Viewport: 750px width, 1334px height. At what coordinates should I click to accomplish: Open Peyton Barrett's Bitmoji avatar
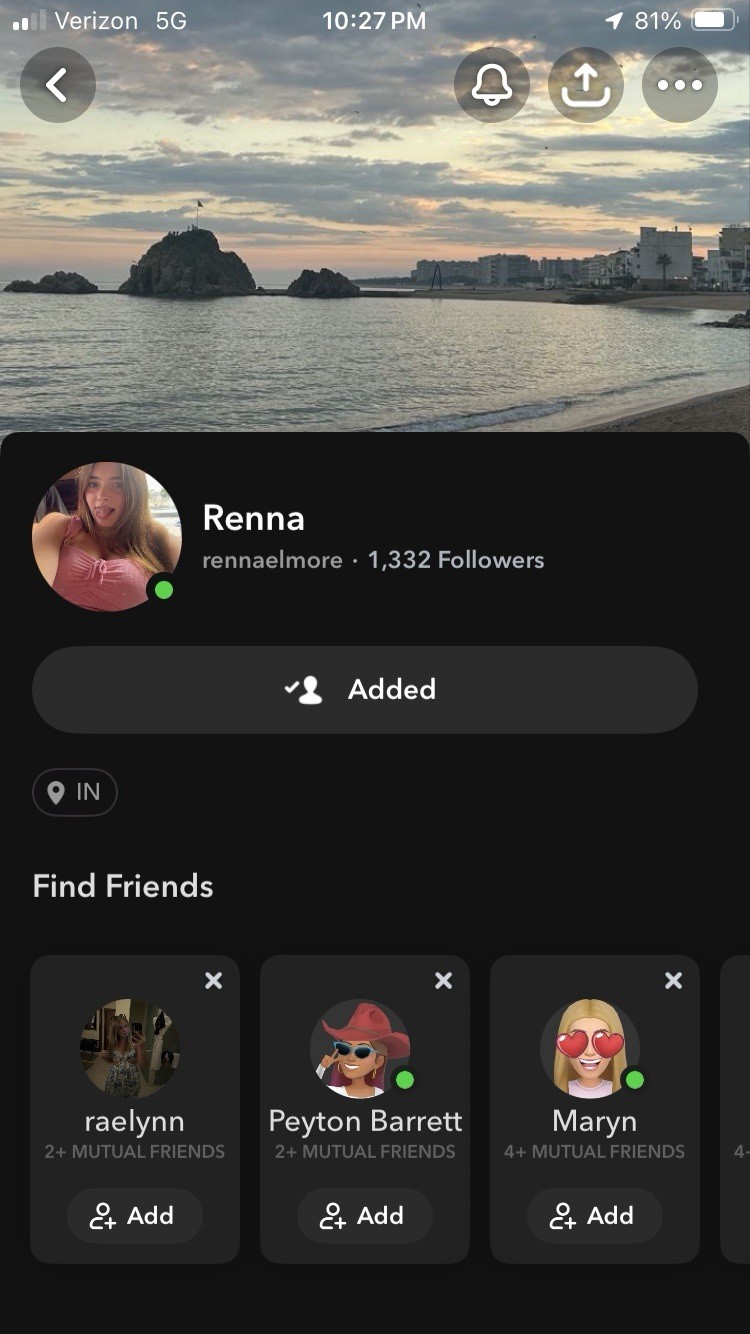[x=360, y=1047]
